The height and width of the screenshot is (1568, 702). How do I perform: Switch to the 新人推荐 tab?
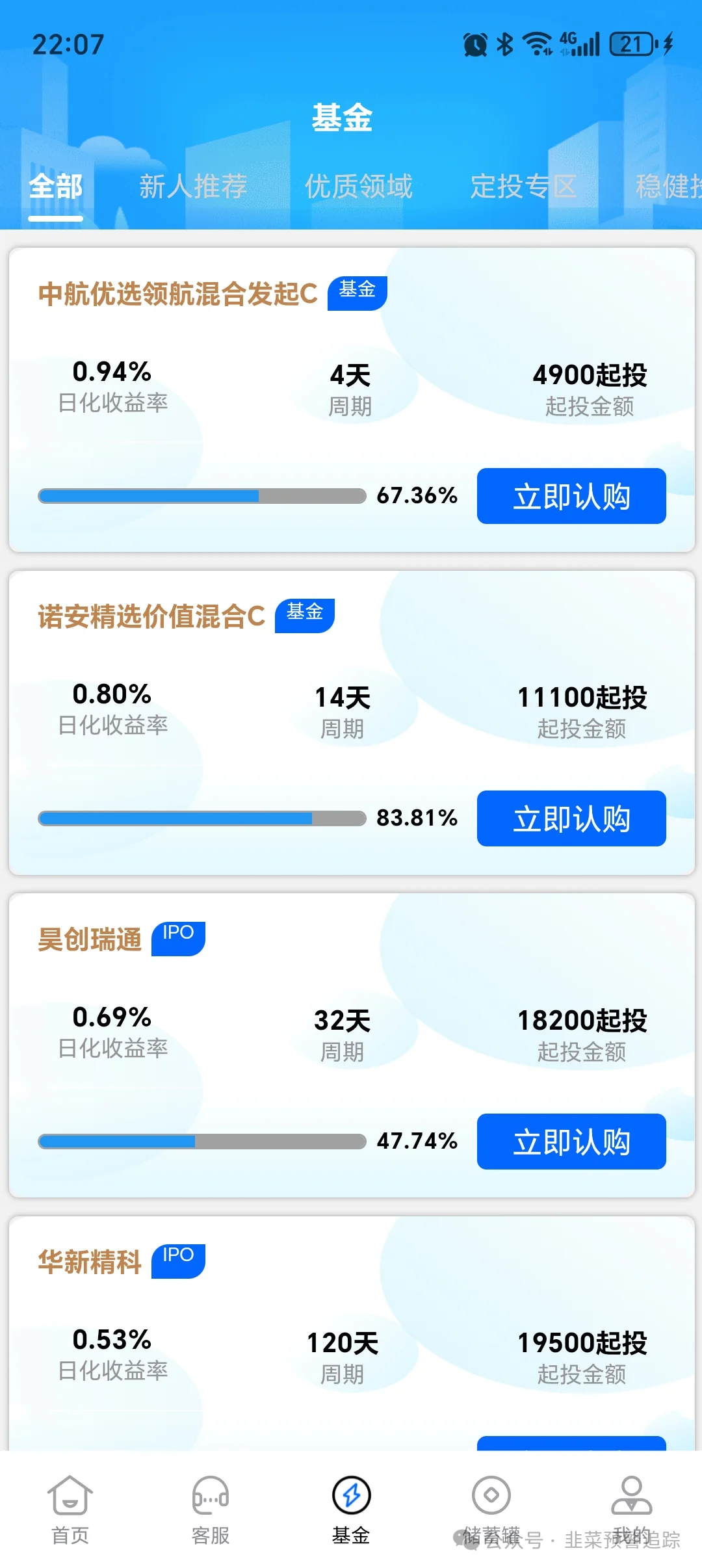192,187
